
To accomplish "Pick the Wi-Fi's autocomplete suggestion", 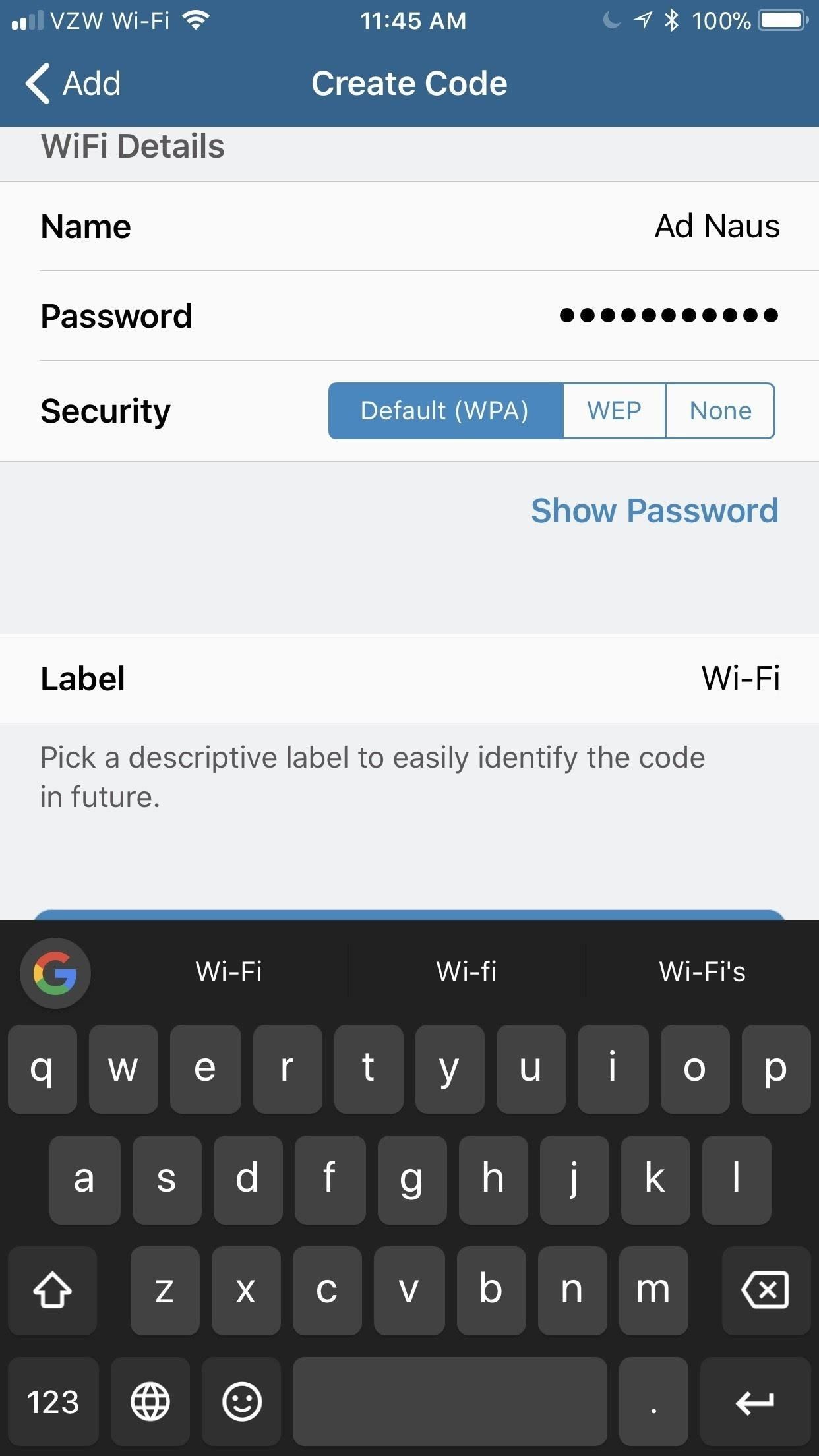I will [700, 973].
